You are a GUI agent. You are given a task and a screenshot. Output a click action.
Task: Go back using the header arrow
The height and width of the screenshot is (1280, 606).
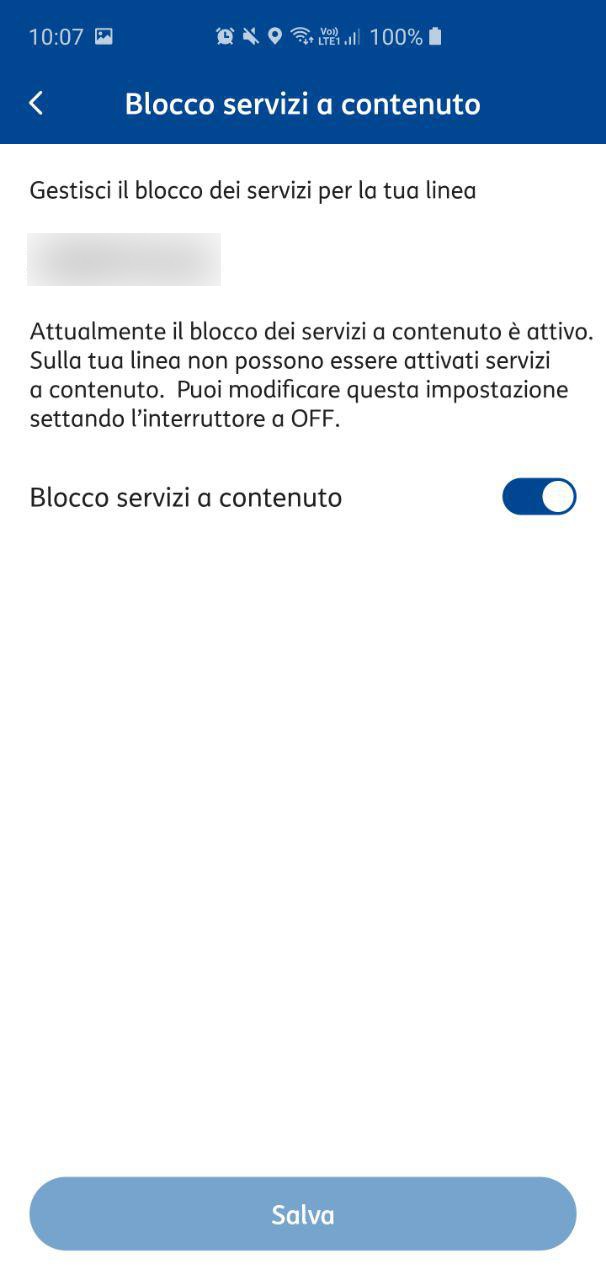click(x=36, y=103)
